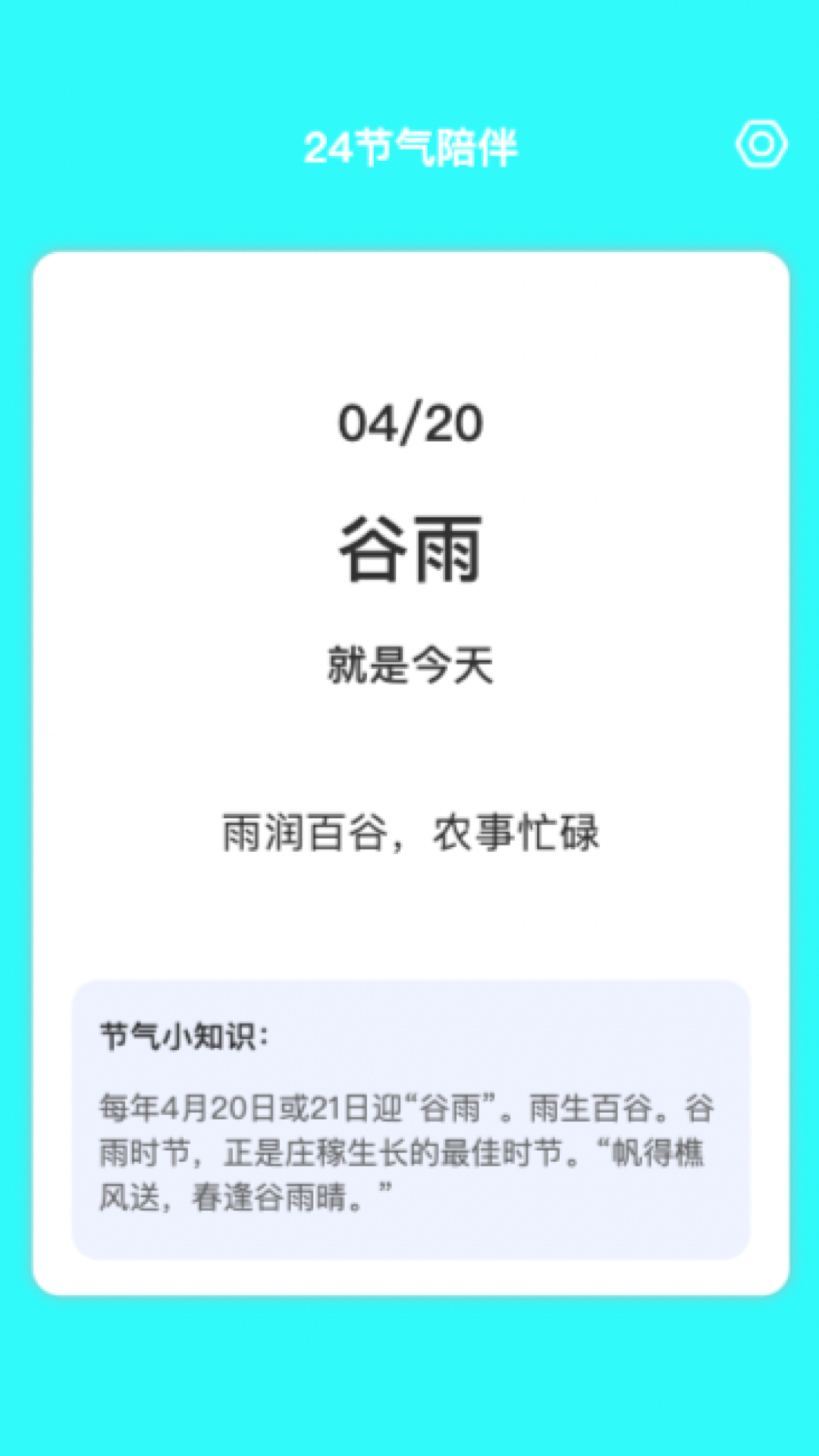Viewport: 819px width, 1456px height.
Task: Select the header bar title text
Action: coord(409,146)
